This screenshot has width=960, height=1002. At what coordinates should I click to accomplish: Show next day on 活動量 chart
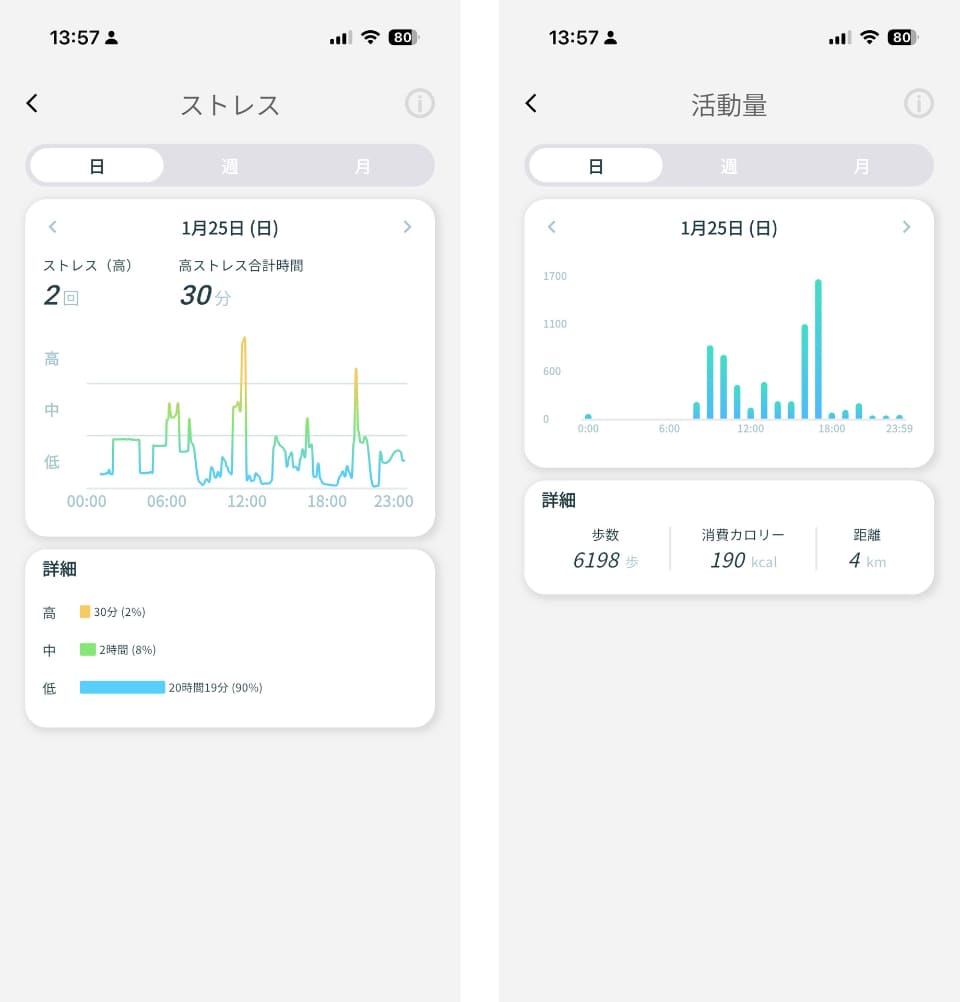coord(906,227)
